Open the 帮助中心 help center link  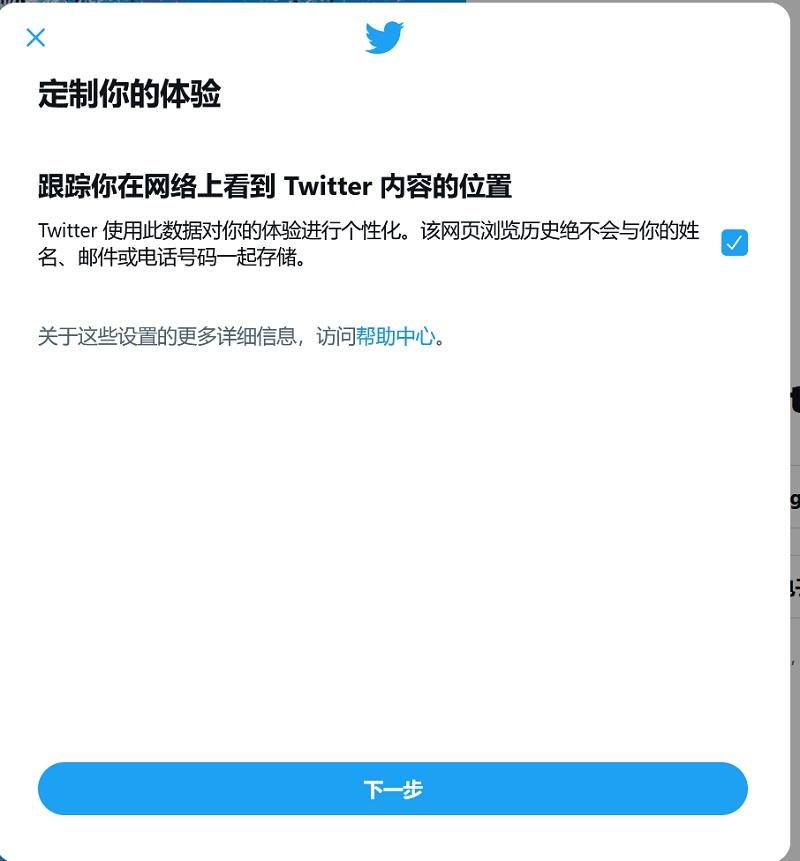click(x=396, y=337)
